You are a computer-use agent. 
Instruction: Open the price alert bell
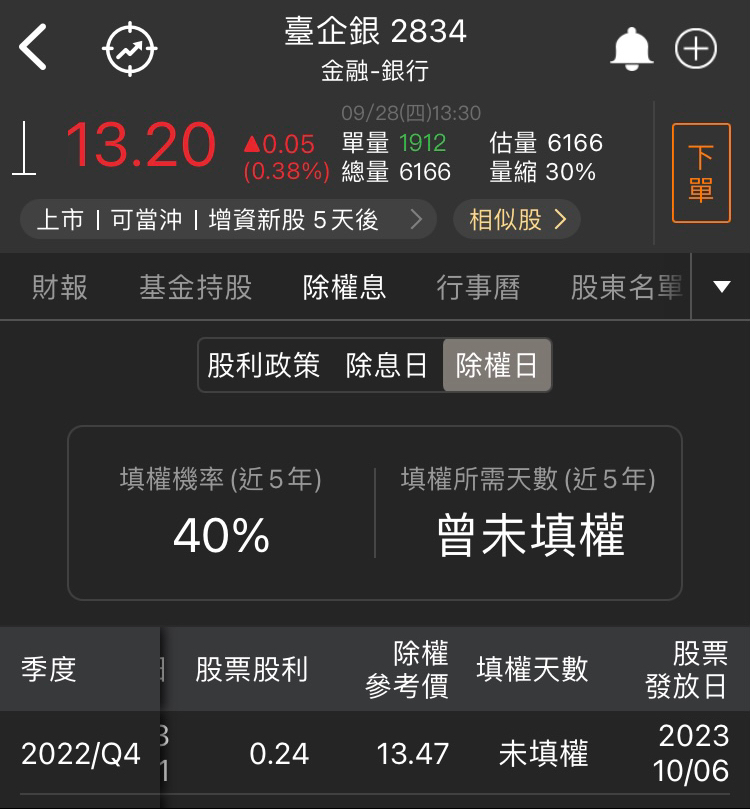click(631, 48)
